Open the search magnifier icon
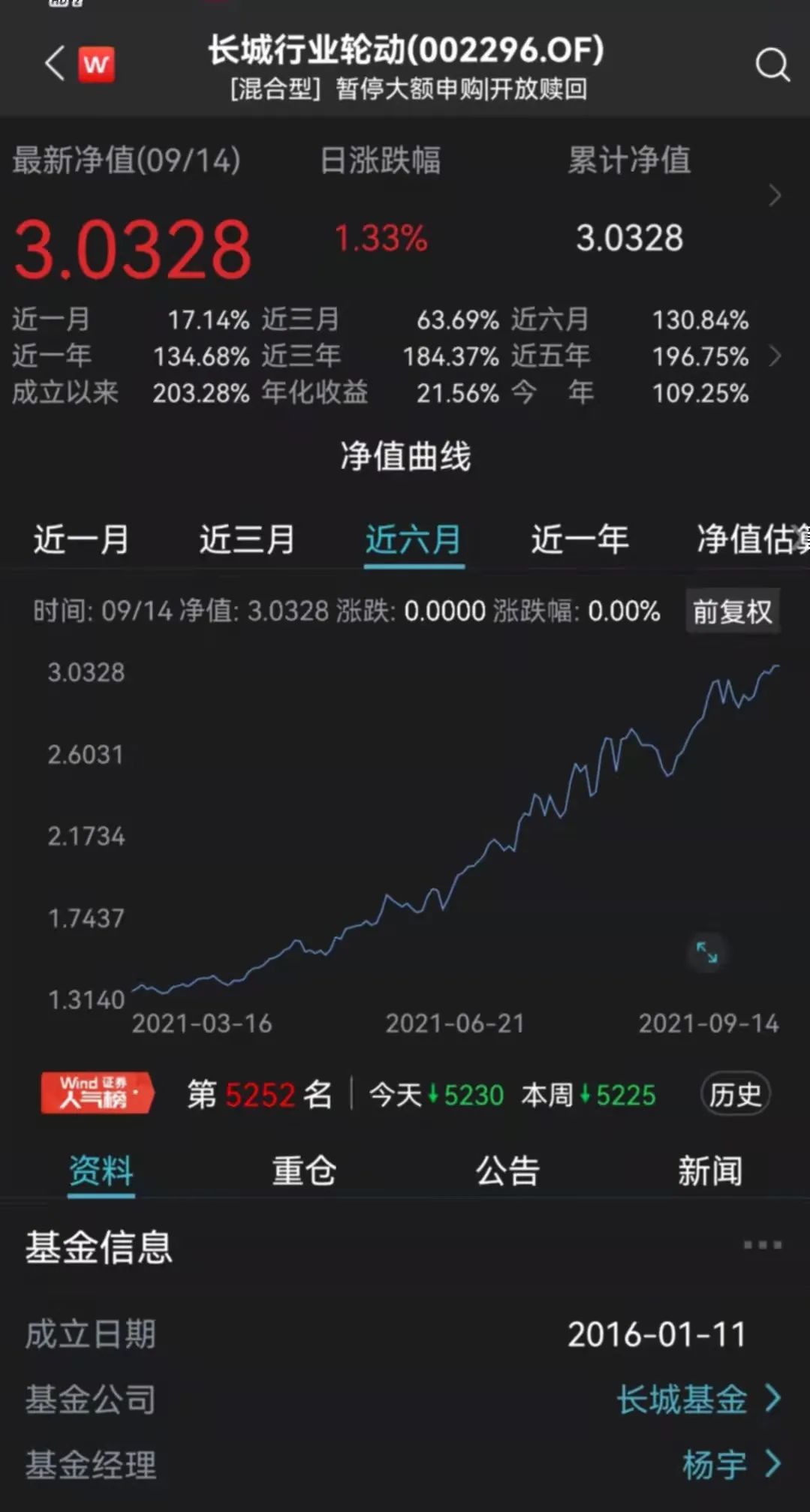 [x=772, y=65]
